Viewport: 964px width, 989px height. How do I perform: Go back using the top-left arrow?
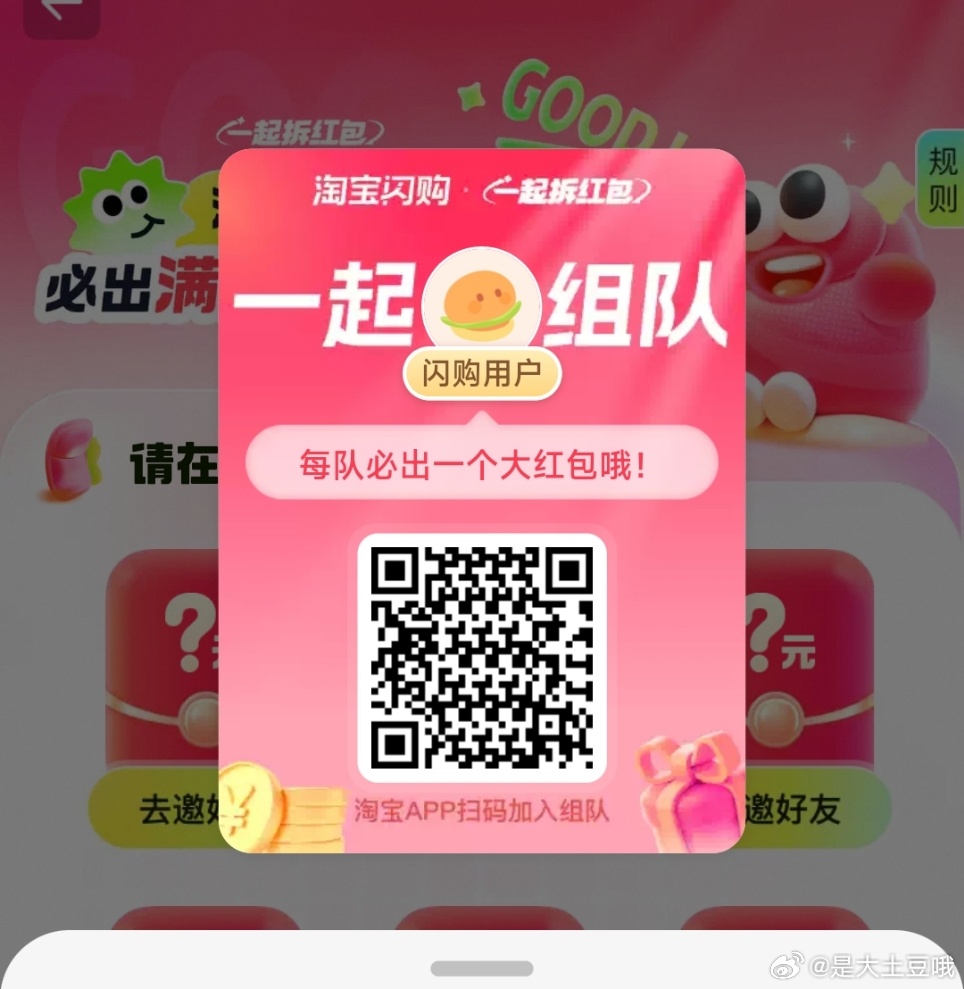pos(60,14)
